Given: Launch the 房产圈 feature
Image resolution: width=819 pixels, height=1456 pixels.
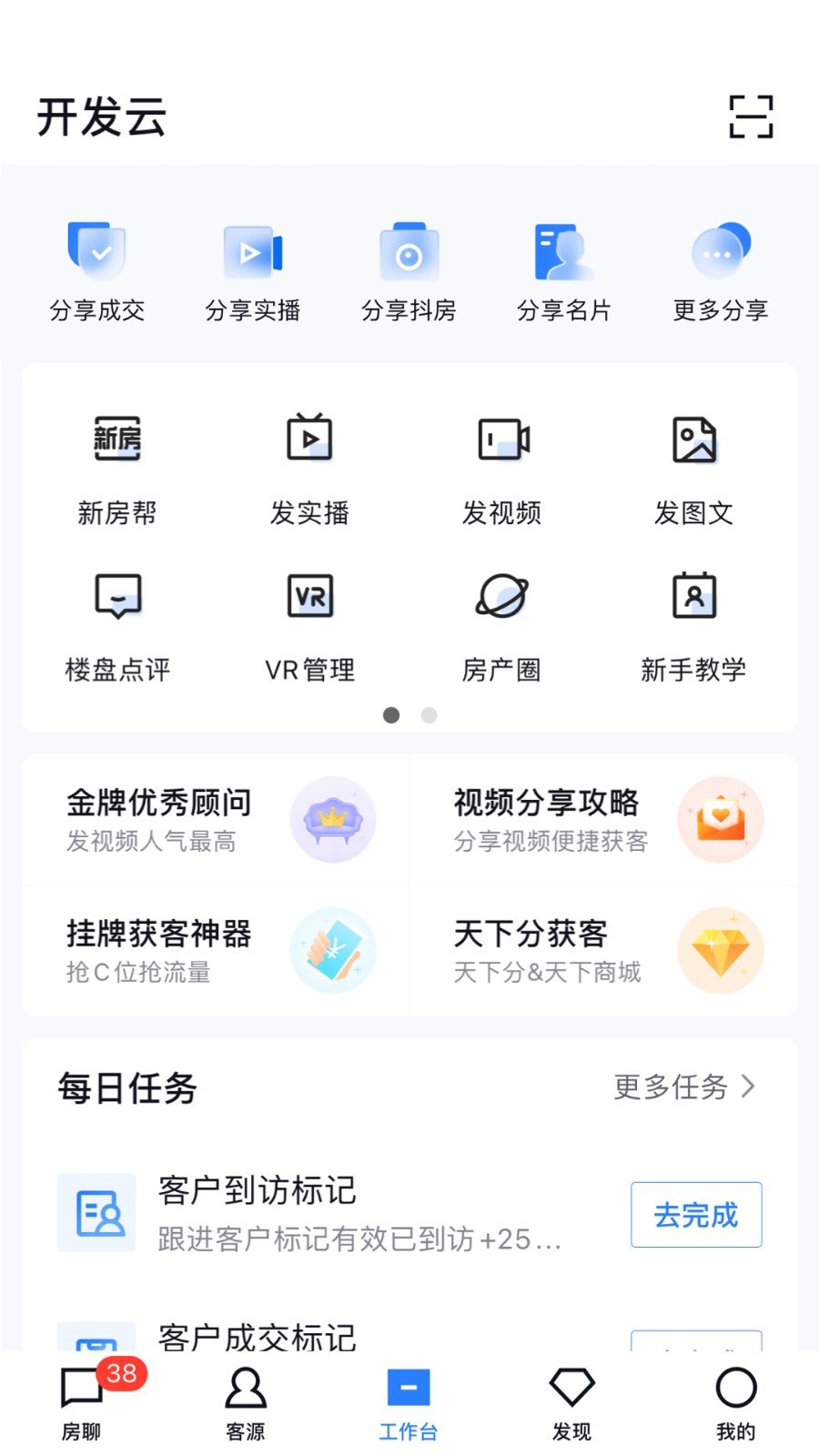Looking at the screenshot, I should 501,623.
